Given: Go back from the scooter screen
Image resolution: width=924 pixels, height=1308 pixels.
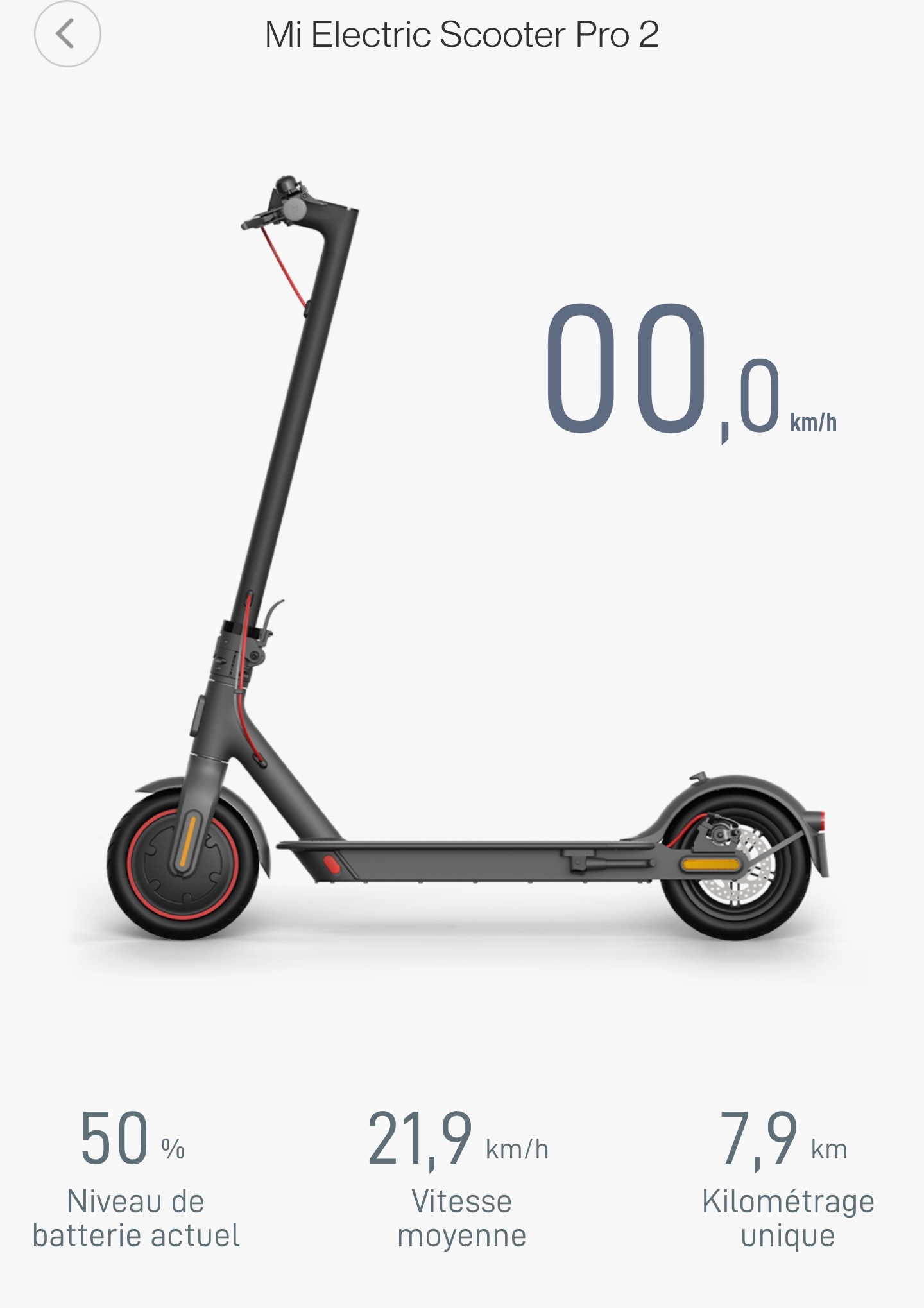Looking at the screenshot, I should coord(67,34).
